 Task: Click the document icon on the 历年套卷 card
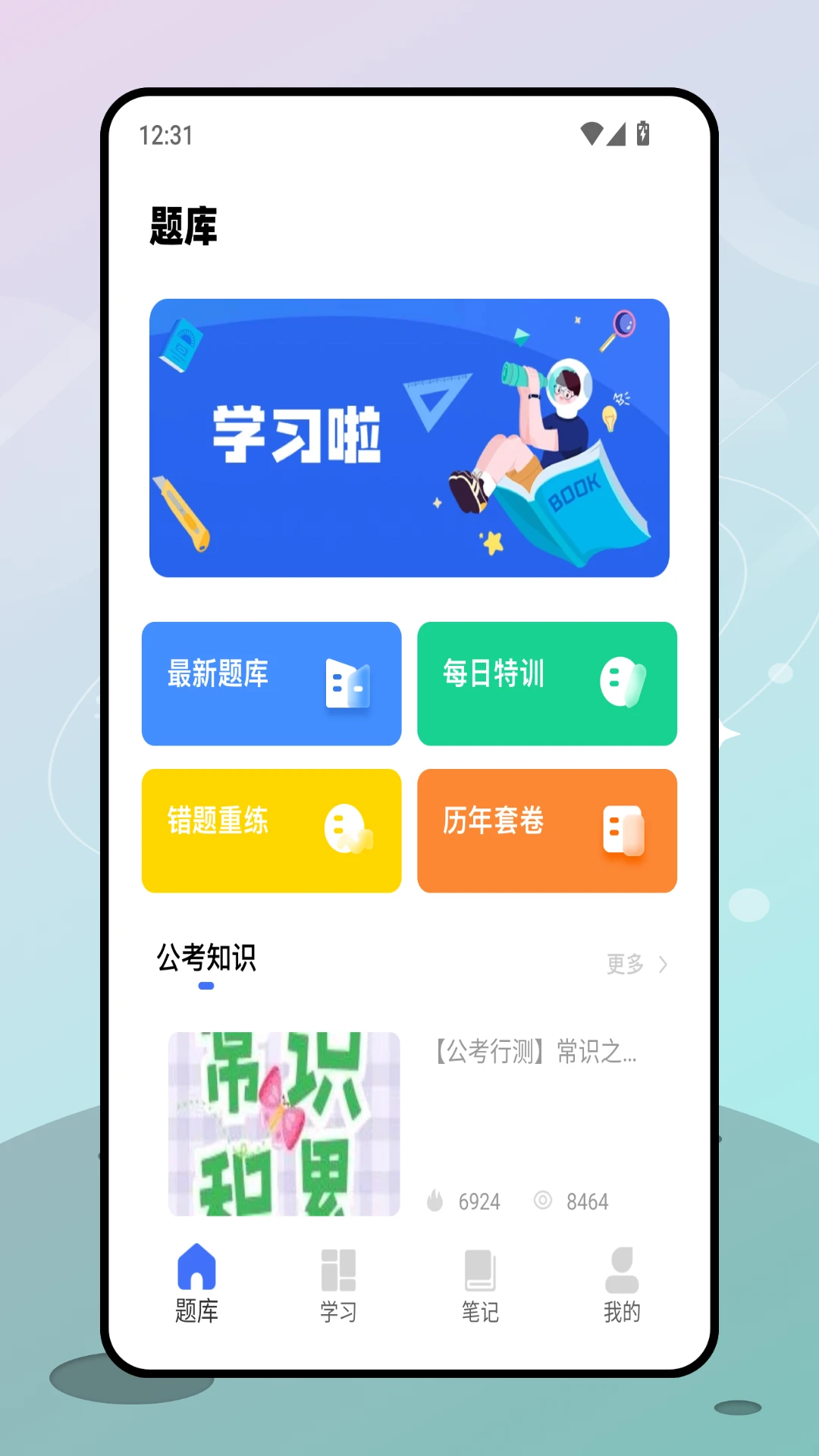coord(623,830)
